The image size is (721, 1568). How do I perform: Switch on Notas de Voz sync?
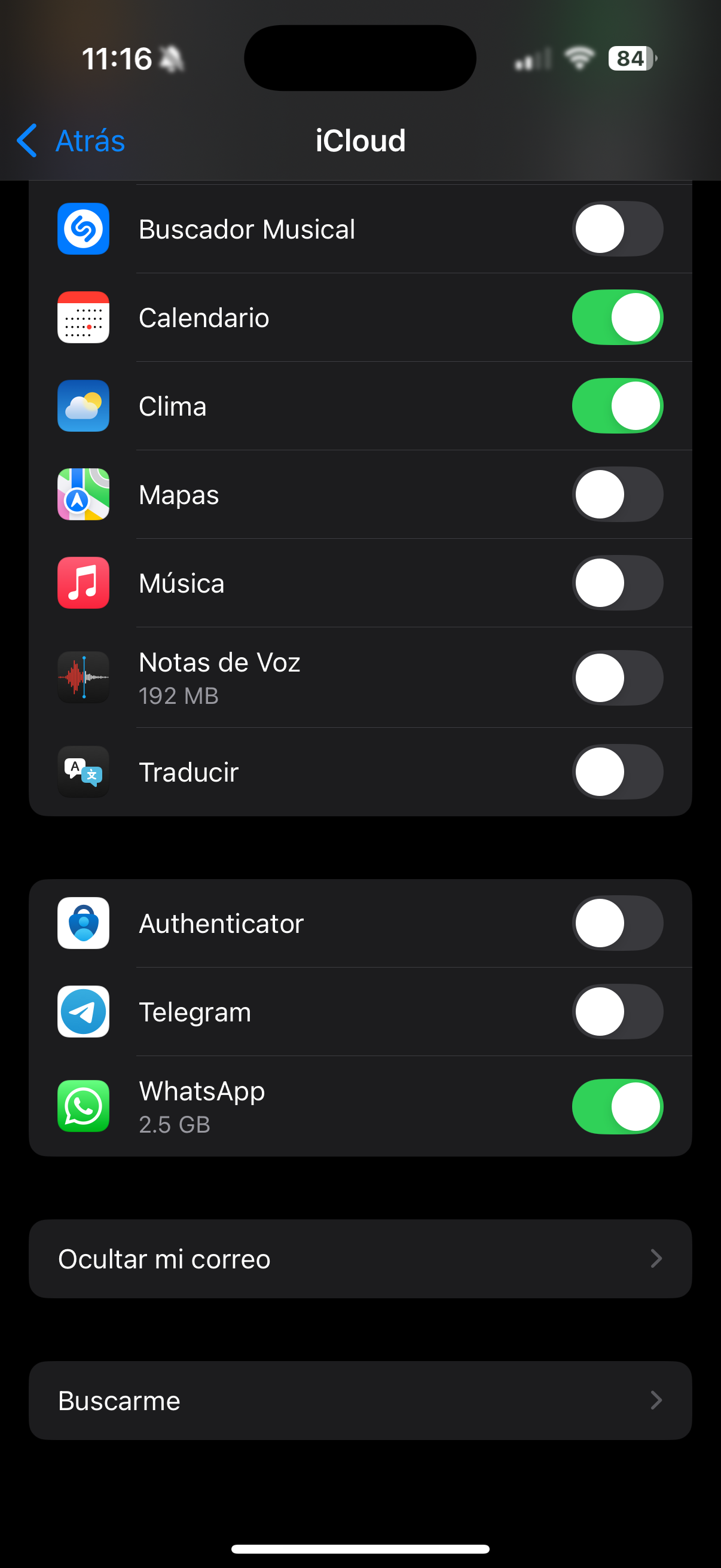tap(617, 678)
